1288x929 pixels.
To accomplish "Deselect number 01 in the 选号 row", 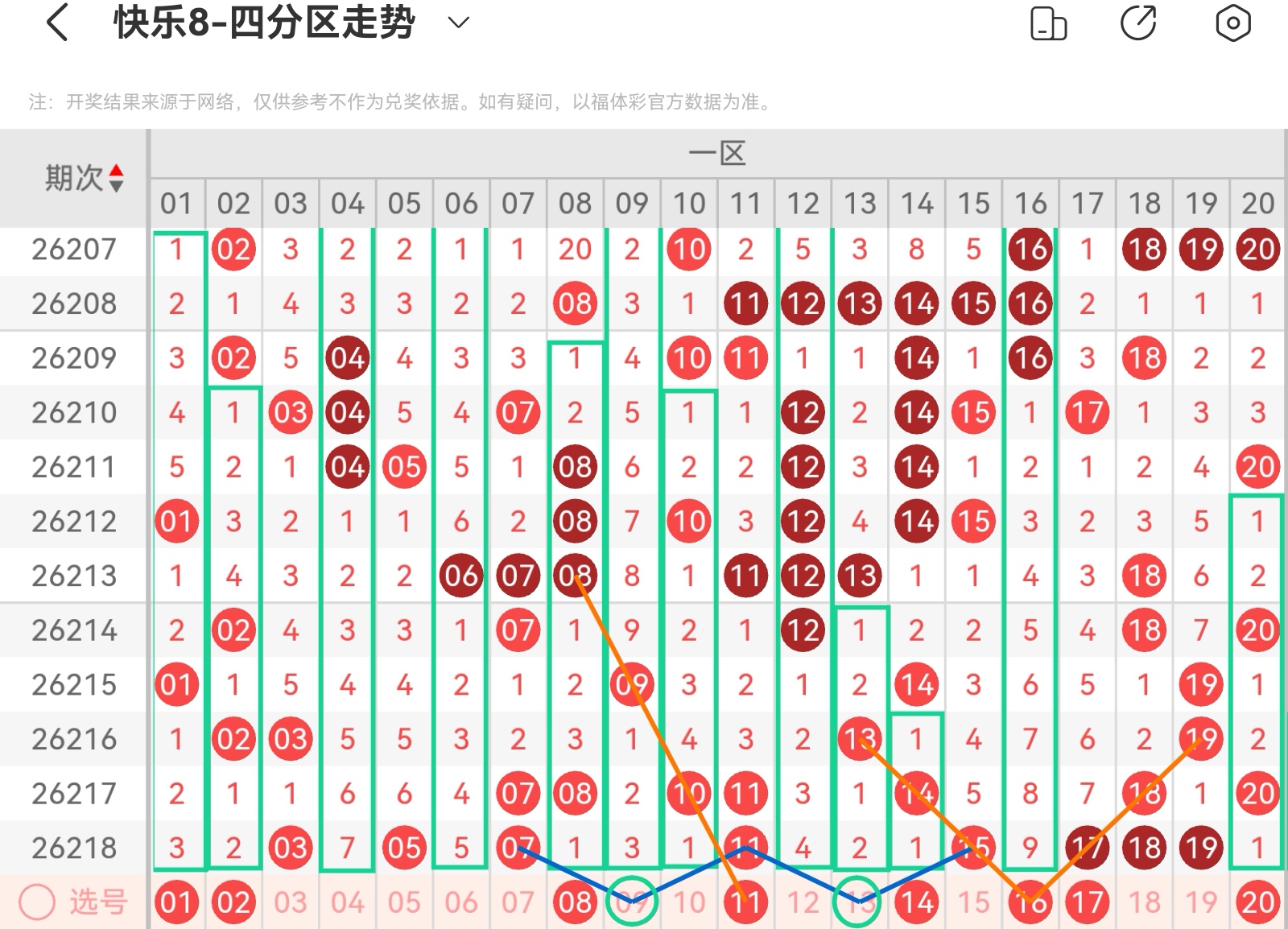I will (176, 902).
